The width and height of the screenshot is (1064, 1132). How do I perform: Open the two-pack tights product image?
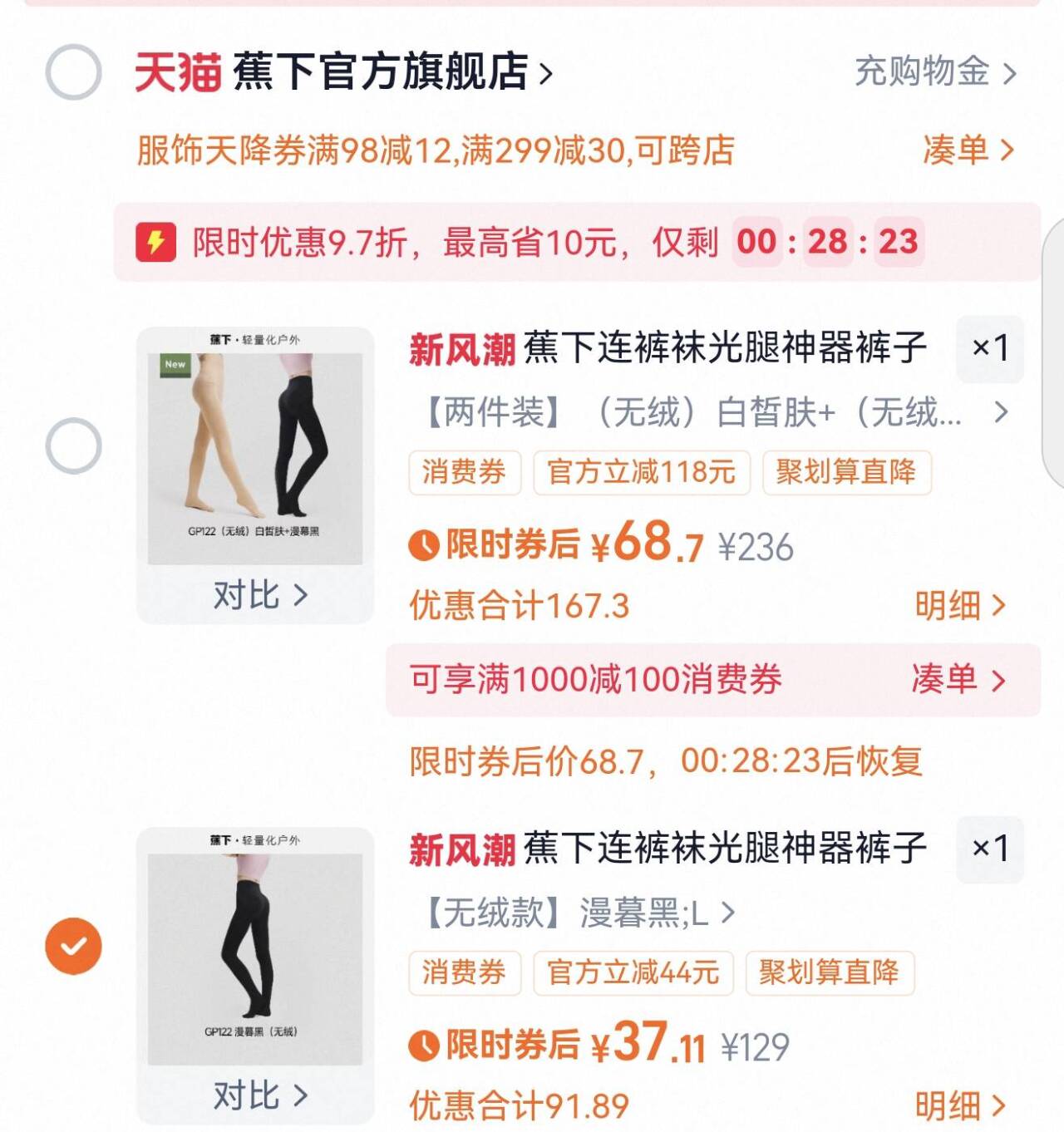[254, 449]
